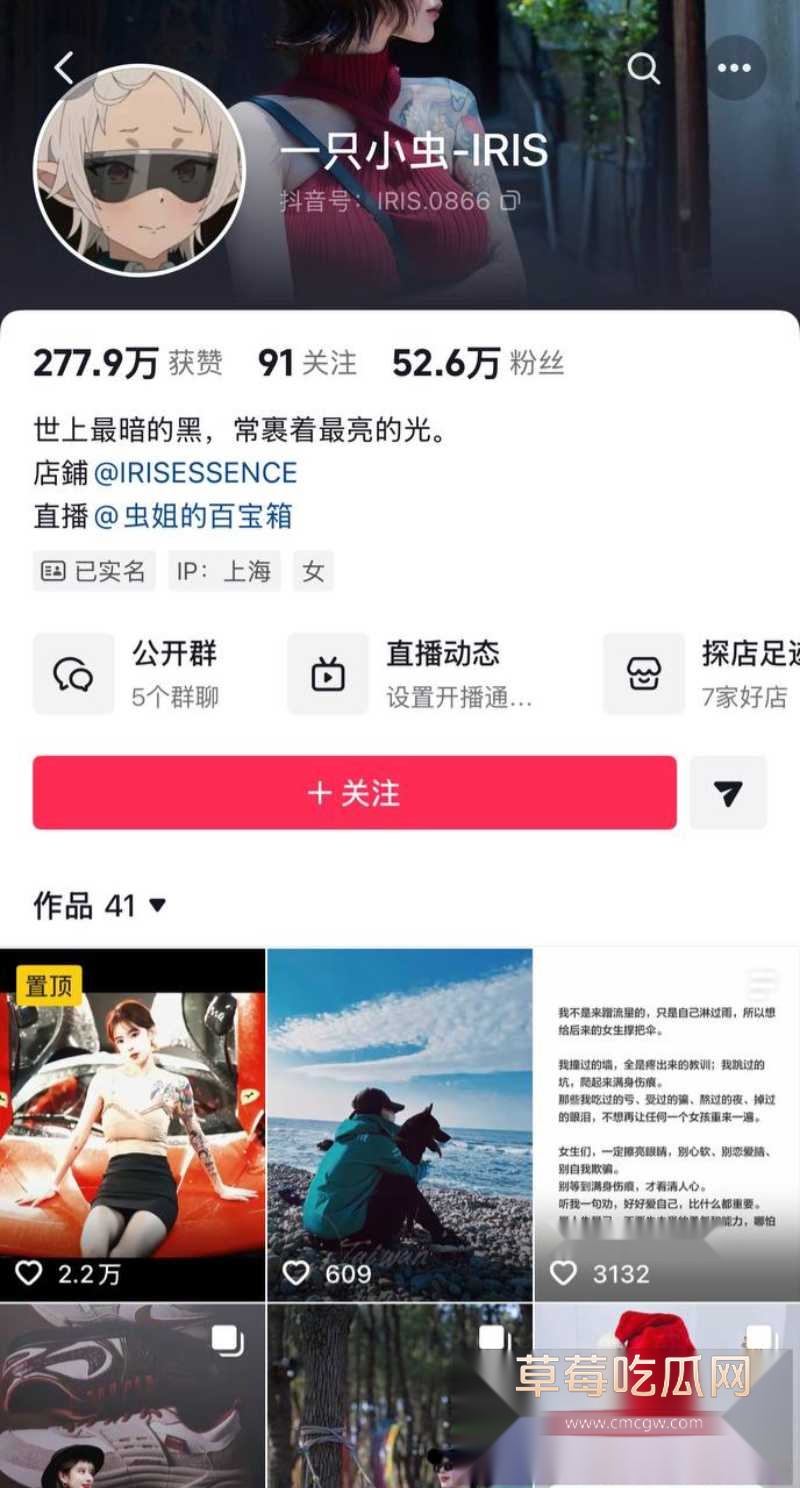Viewport: 800px width, 1488px height.
Task: Open the pinned 置顶 video with 2.2万 likes
Action: click(132, 1124)
